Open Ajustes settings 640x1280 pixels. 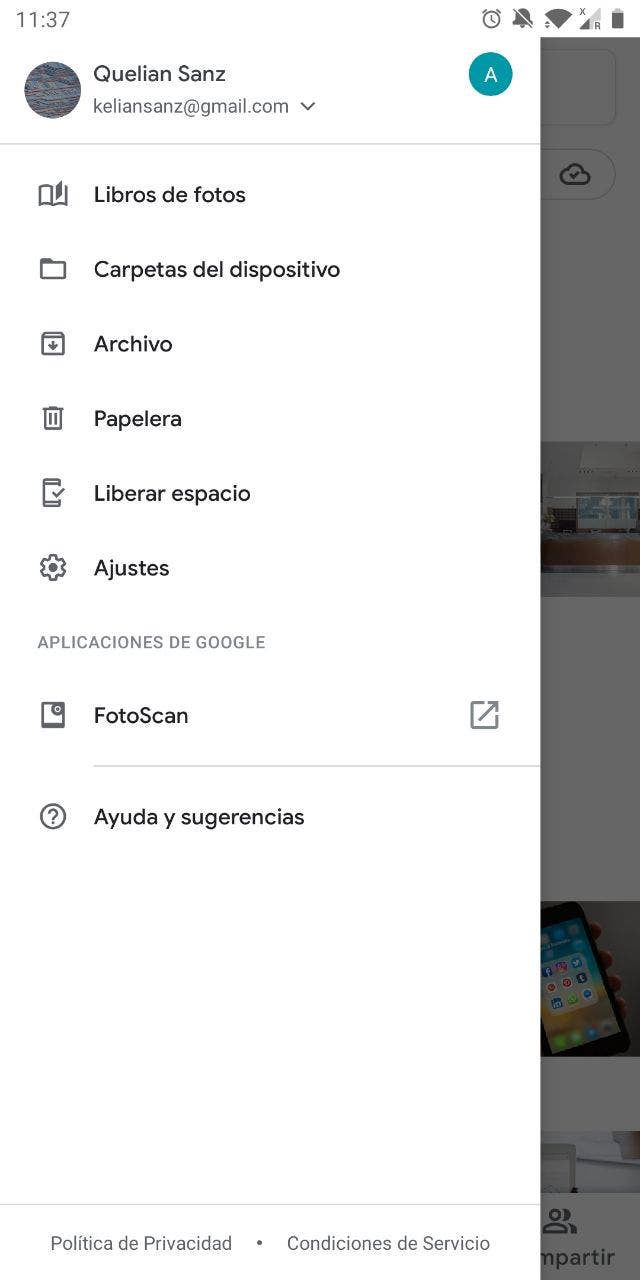click(132, 568)
